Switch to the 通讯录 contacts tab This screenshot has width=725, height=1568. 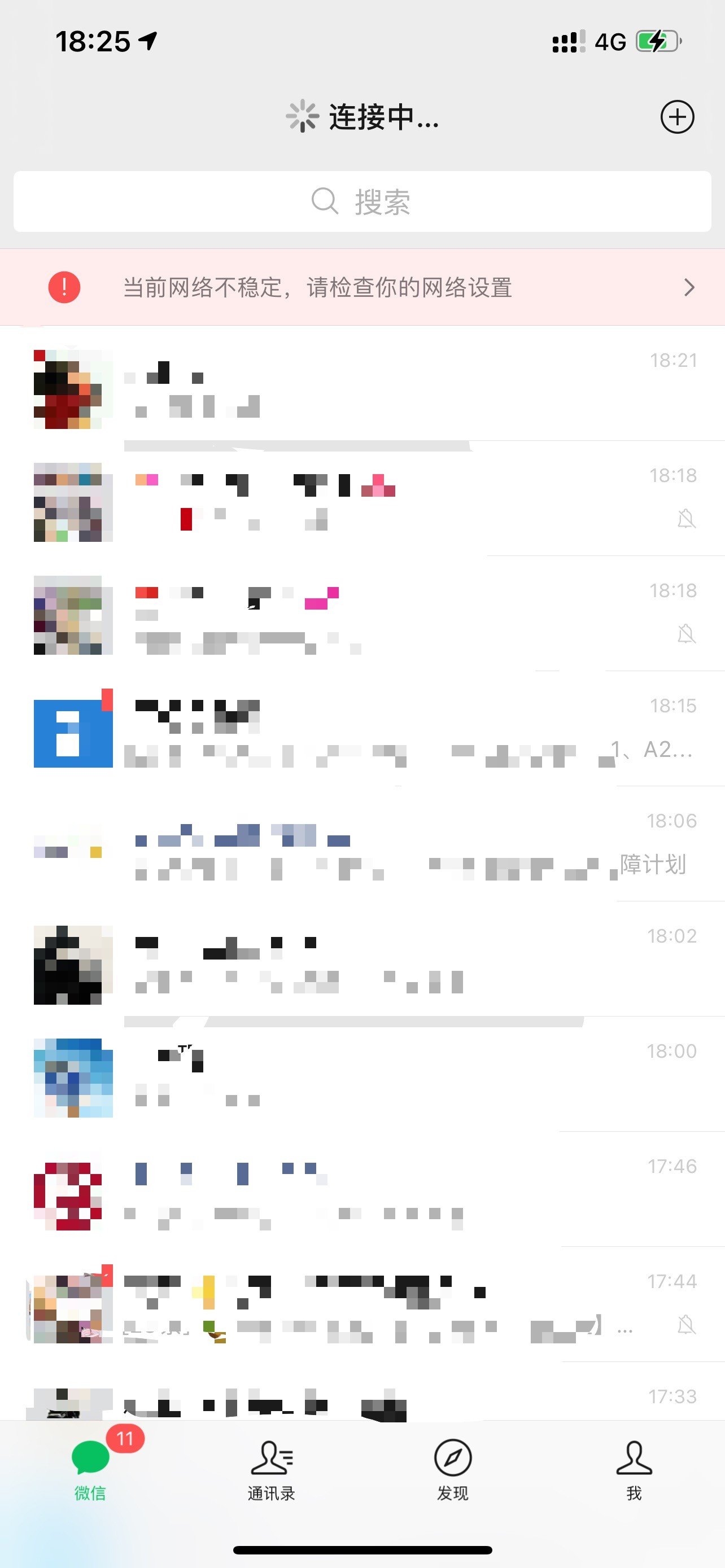[x=272, y=1469]
